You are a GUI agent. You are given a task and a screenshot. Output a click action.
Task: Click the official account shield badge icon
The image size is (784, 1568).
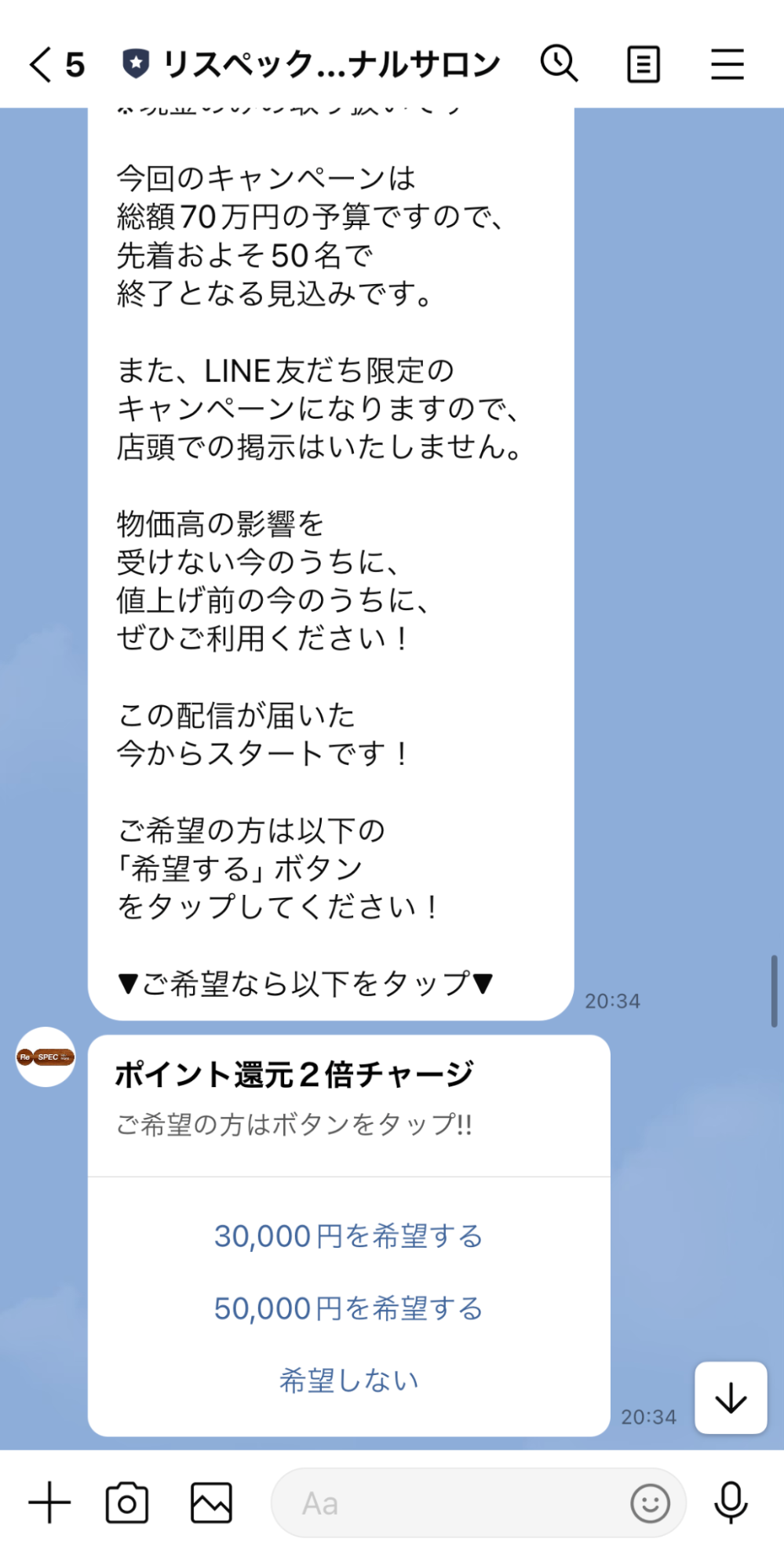point(135,63)
